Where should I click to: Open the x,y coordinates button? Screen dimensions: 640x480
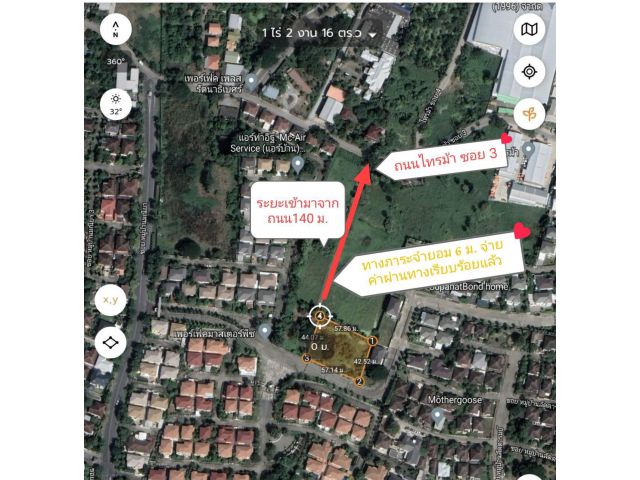point(110,298)
